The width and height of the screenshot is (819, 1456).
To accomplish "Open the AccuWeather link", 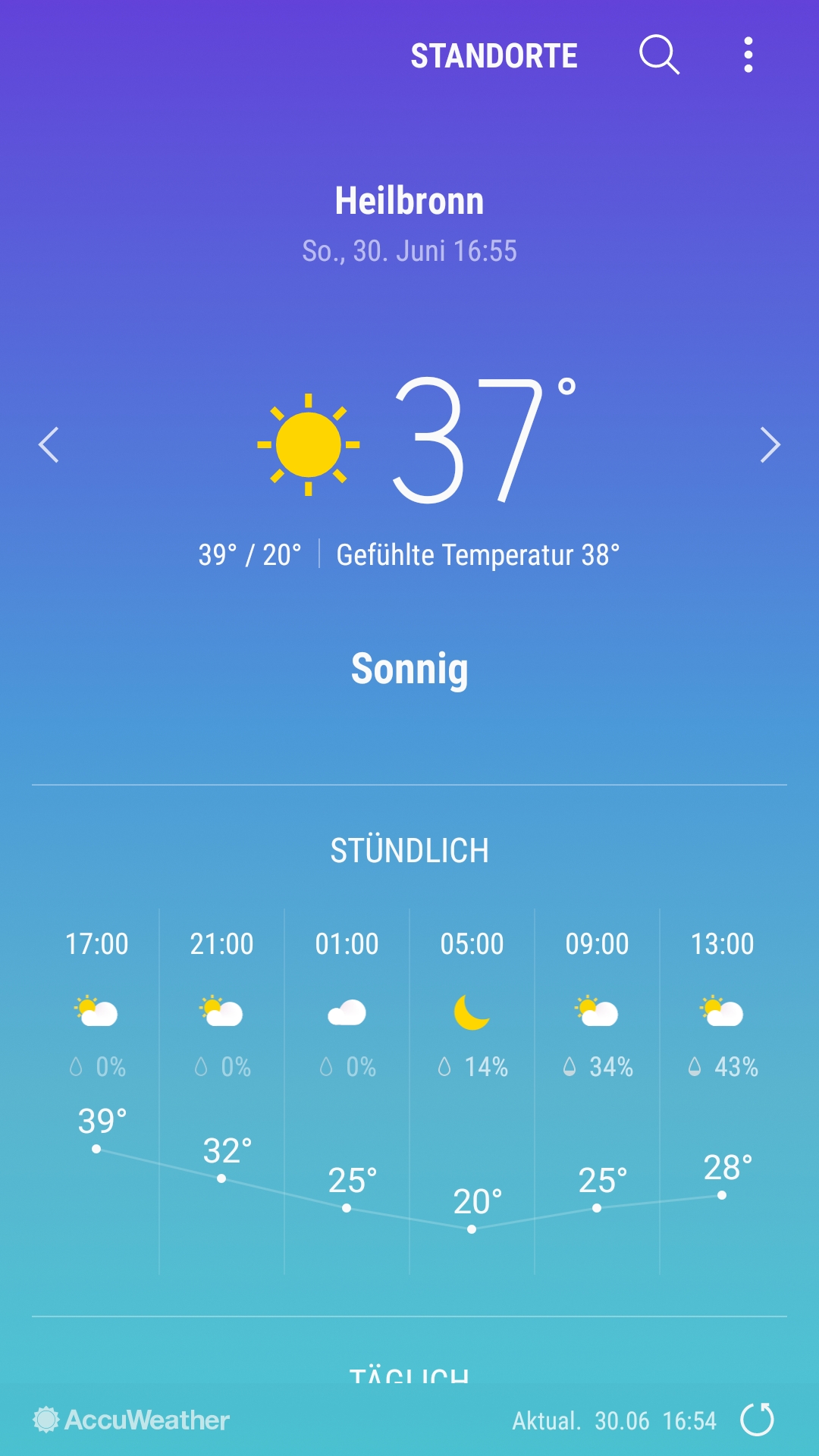I will (x=131, y=1420).
